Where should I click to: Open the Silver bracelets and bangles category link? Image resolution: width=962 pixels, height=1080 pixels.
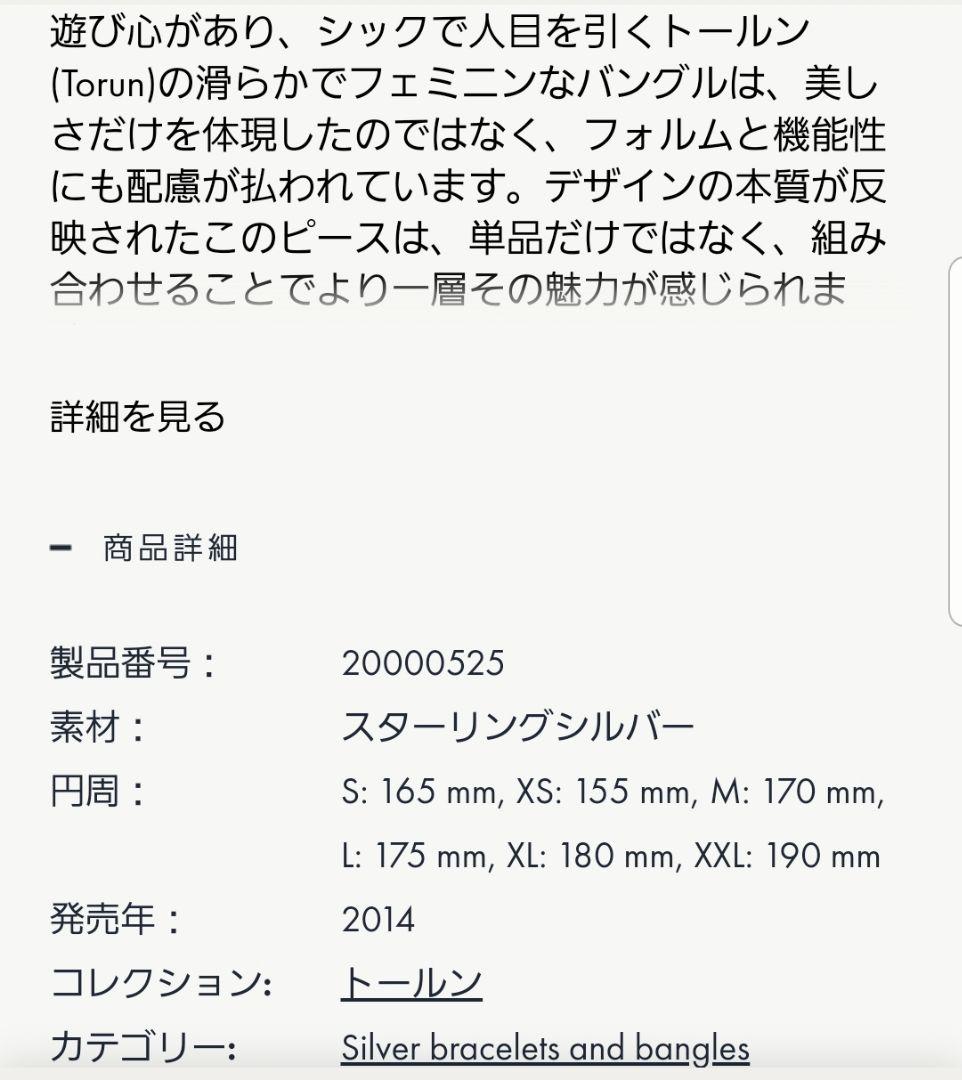(545, 1049)
